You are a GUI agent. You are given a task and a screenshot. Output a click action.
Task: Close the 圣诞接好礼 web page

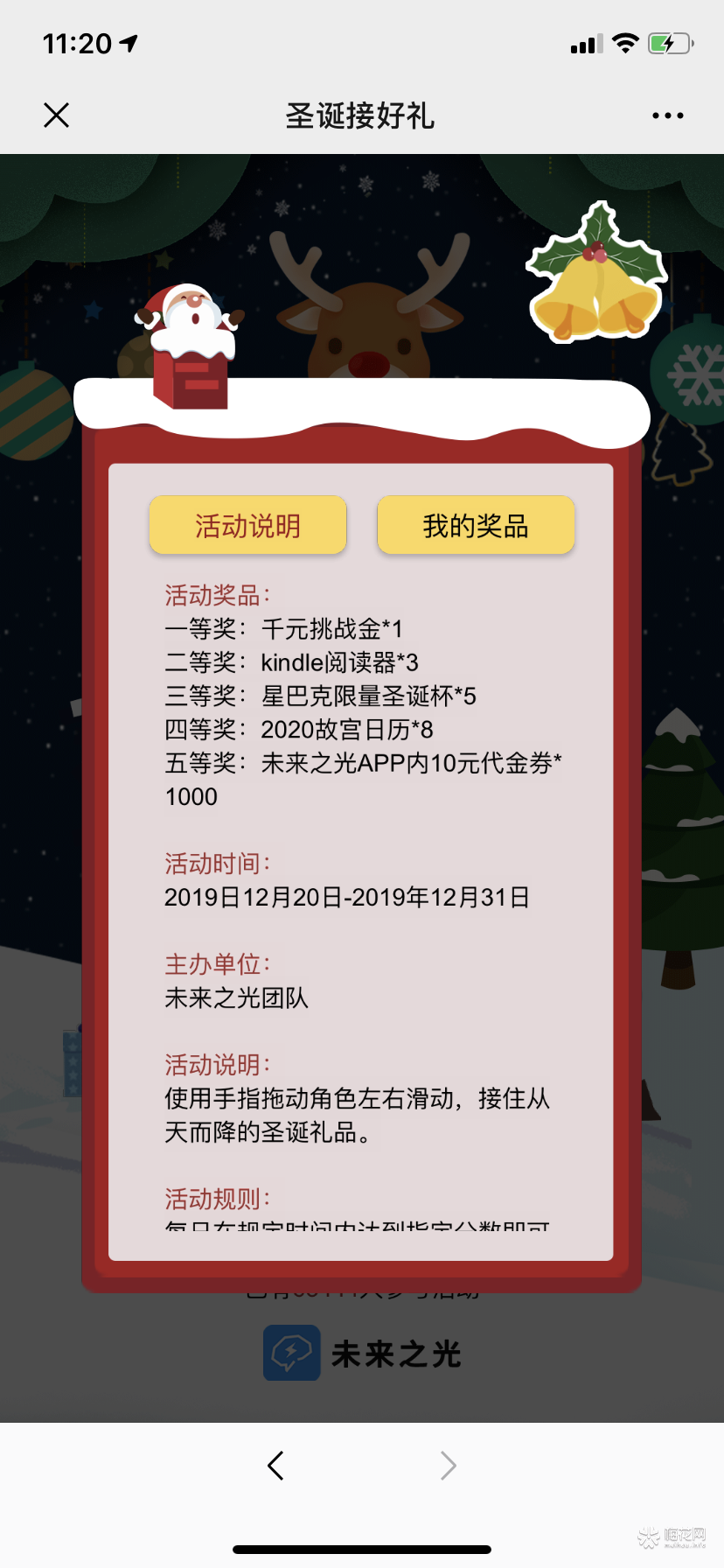[x=57, y=115]
